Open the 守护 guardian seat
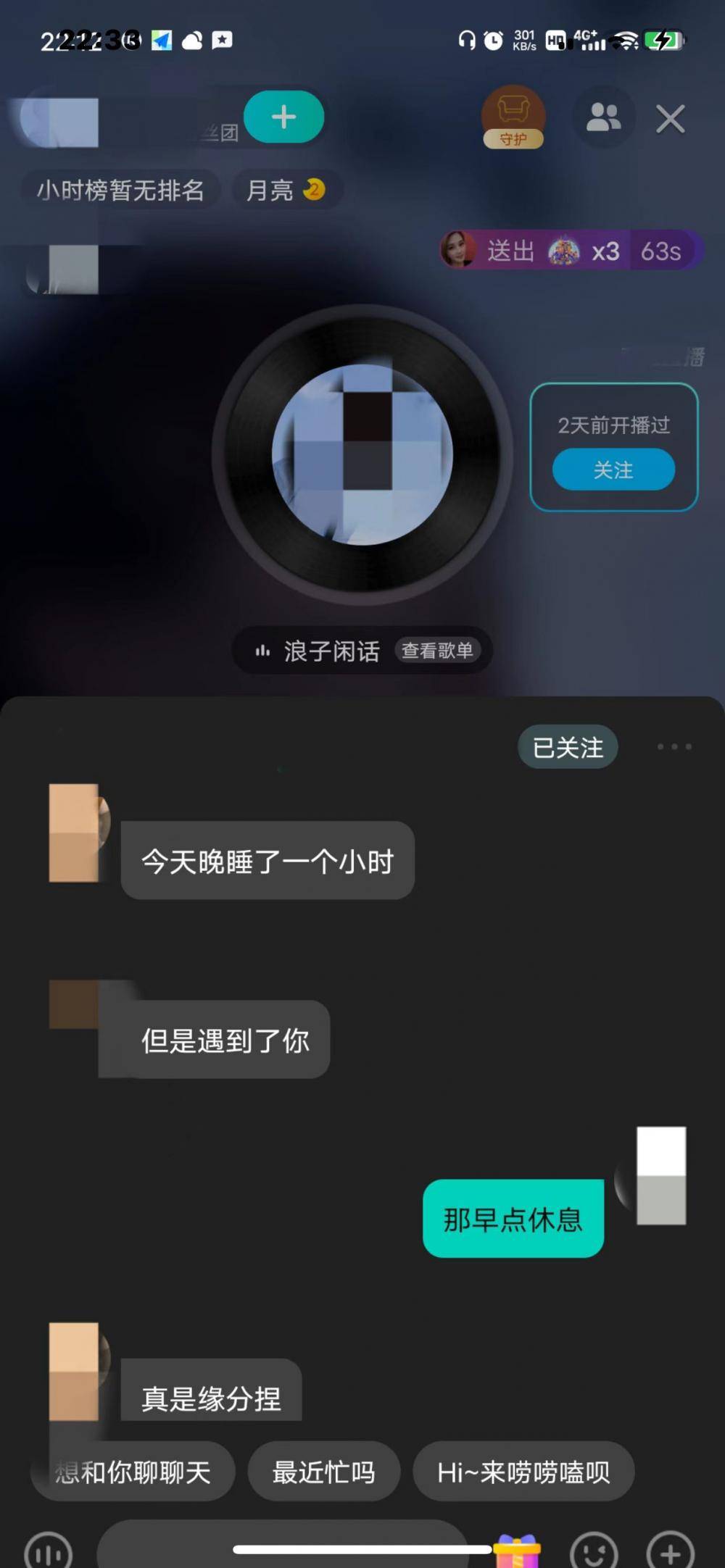 (x=513, y=117)
